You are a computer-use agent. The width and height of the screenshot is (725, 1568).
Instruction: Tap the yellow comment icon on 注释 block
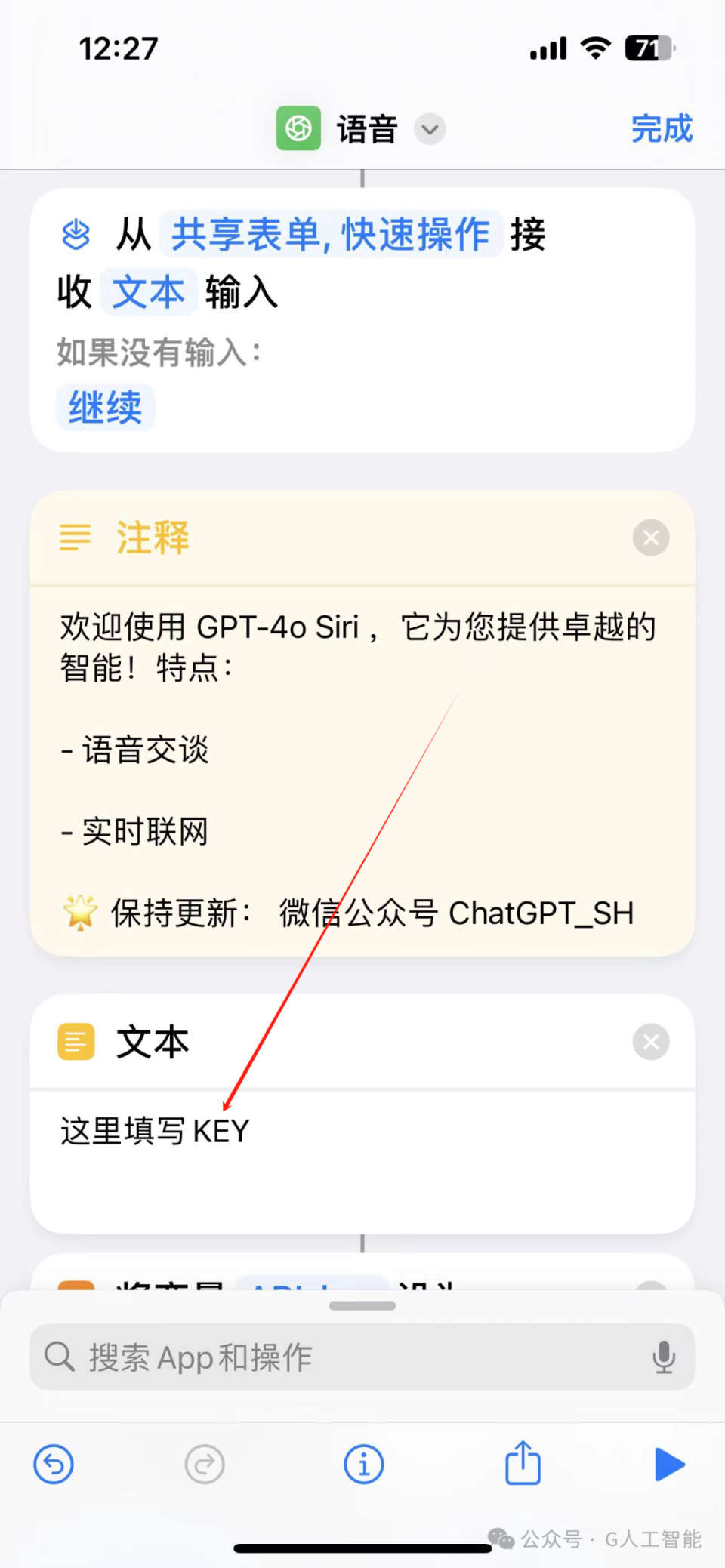(75, 538)
